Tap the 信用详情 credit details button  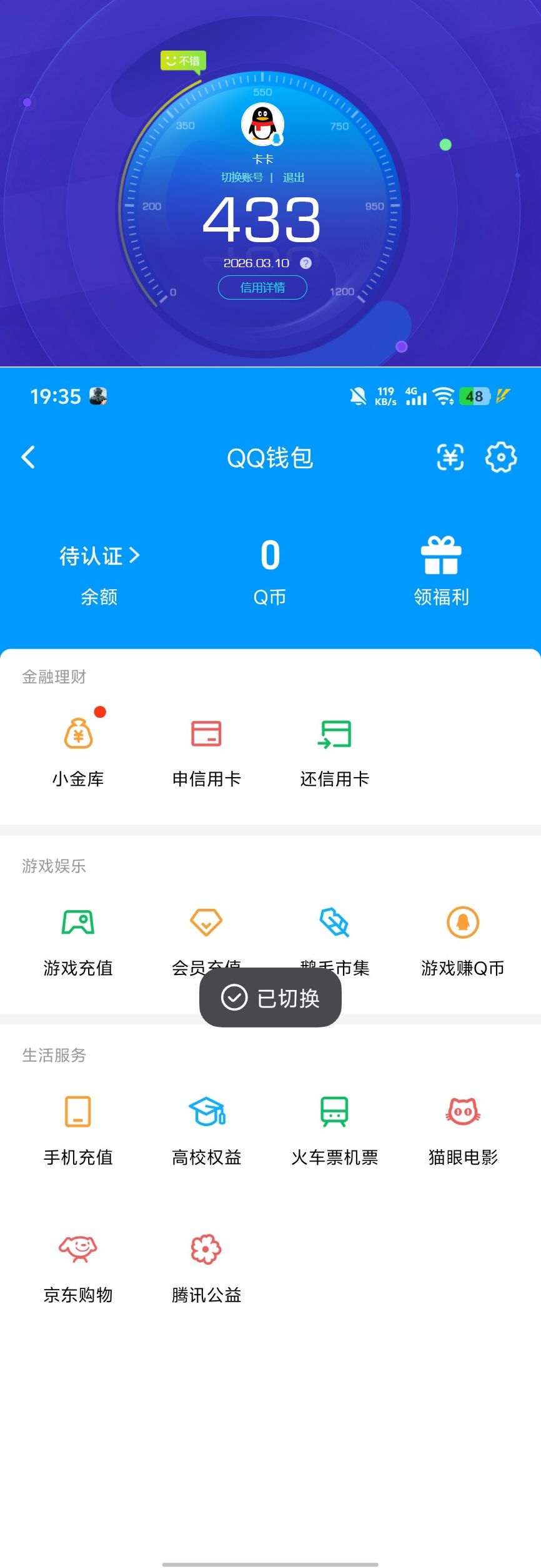pyautogui.click(x=262, y=288)
